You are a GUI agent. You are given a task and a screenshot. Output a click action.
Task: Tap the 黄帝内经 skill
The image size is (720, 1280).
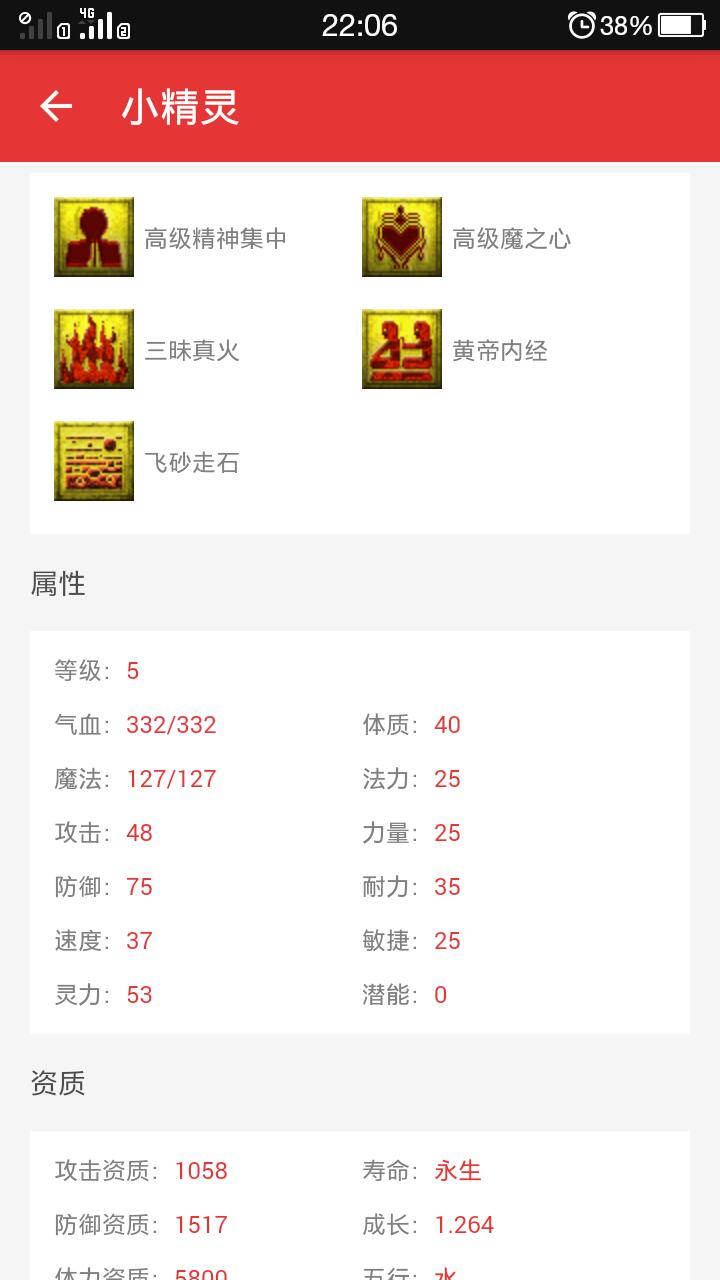point(402,349)
